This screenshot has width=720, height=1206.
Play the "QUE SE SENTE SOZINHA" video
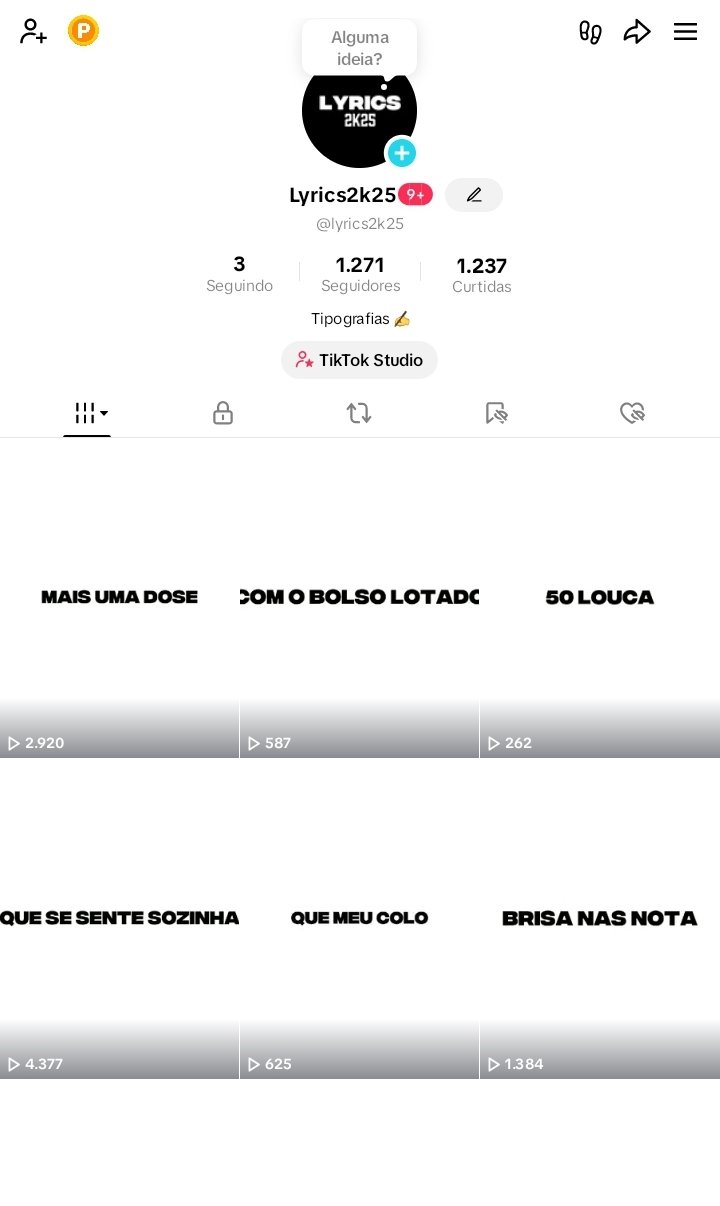coord(119,919)
